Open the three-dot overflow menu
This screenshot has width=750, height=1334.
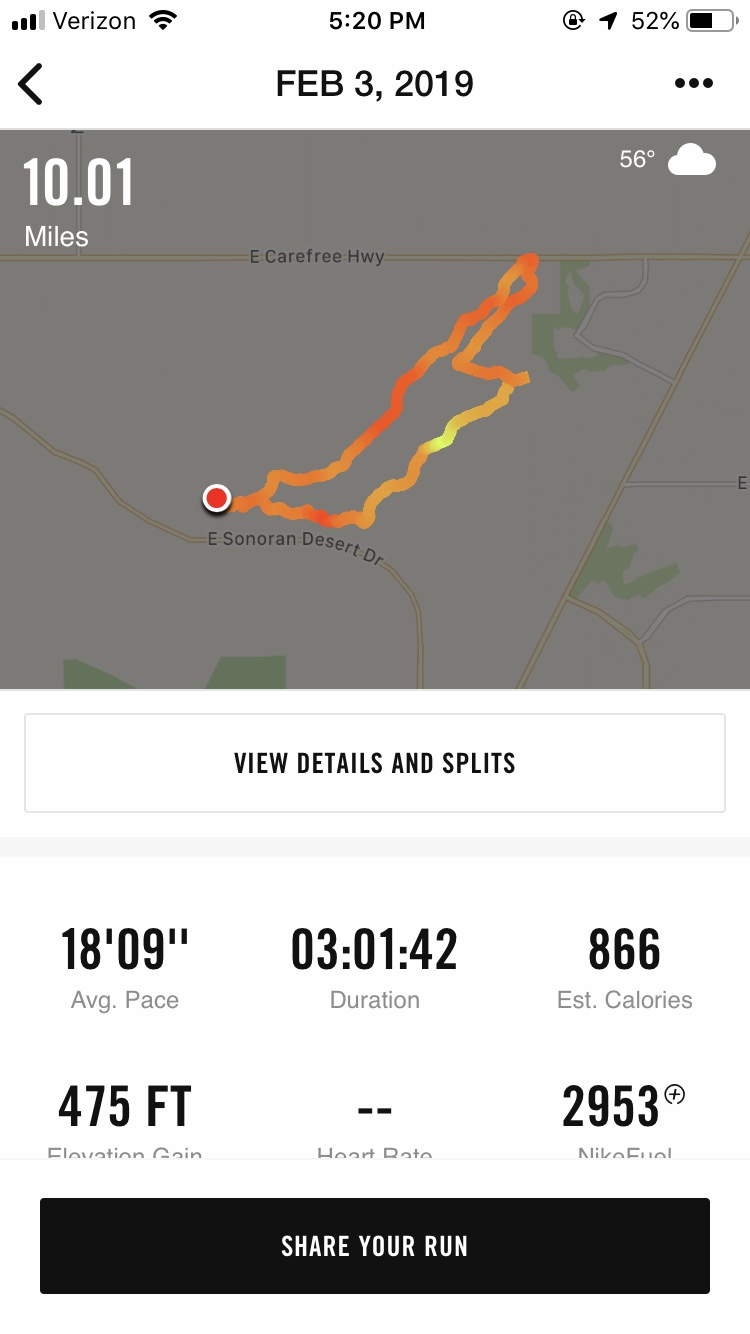click(x=694, y=84)
